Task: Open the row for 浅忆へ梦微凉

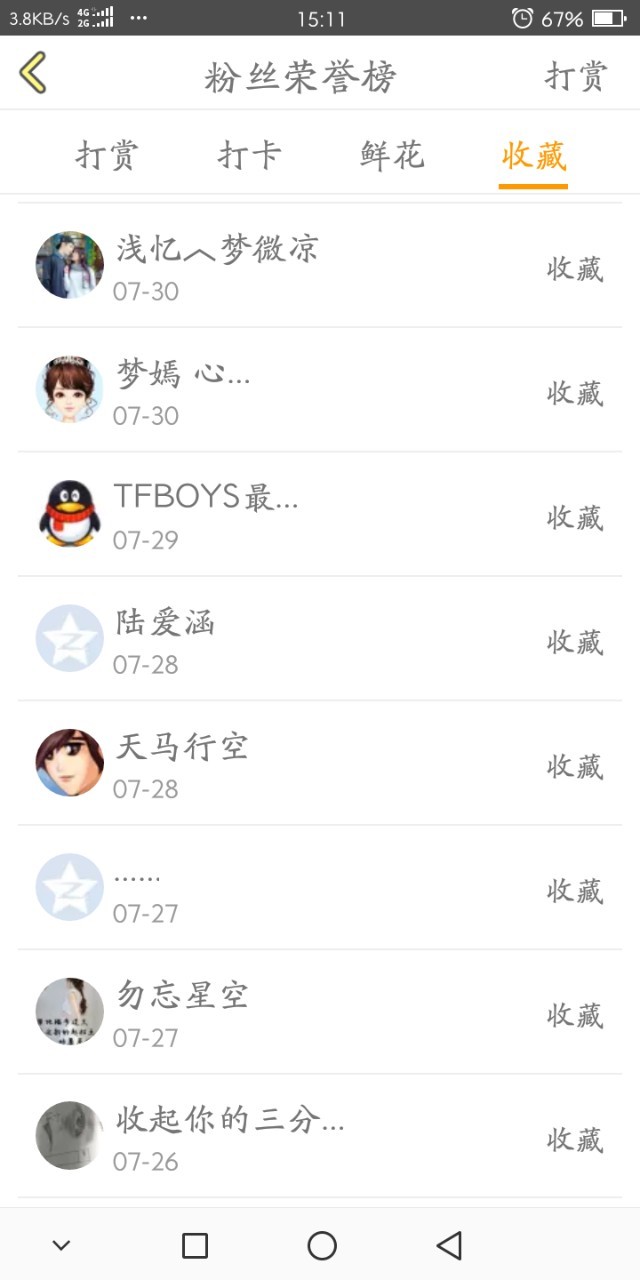Action: 320,266
